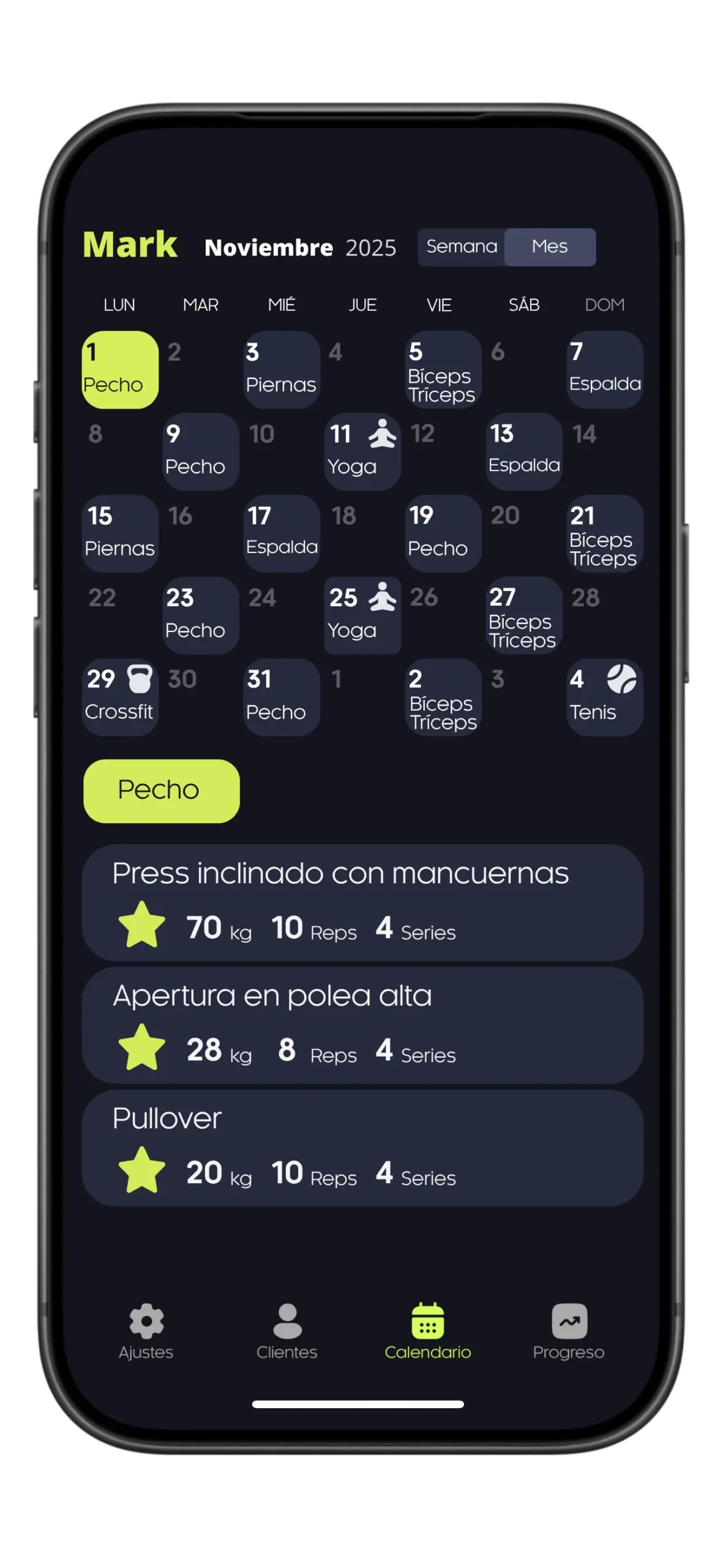The image size is (723, 1568).
Task: Open the Calendario tab
Action: click(x=427, y=1332)
